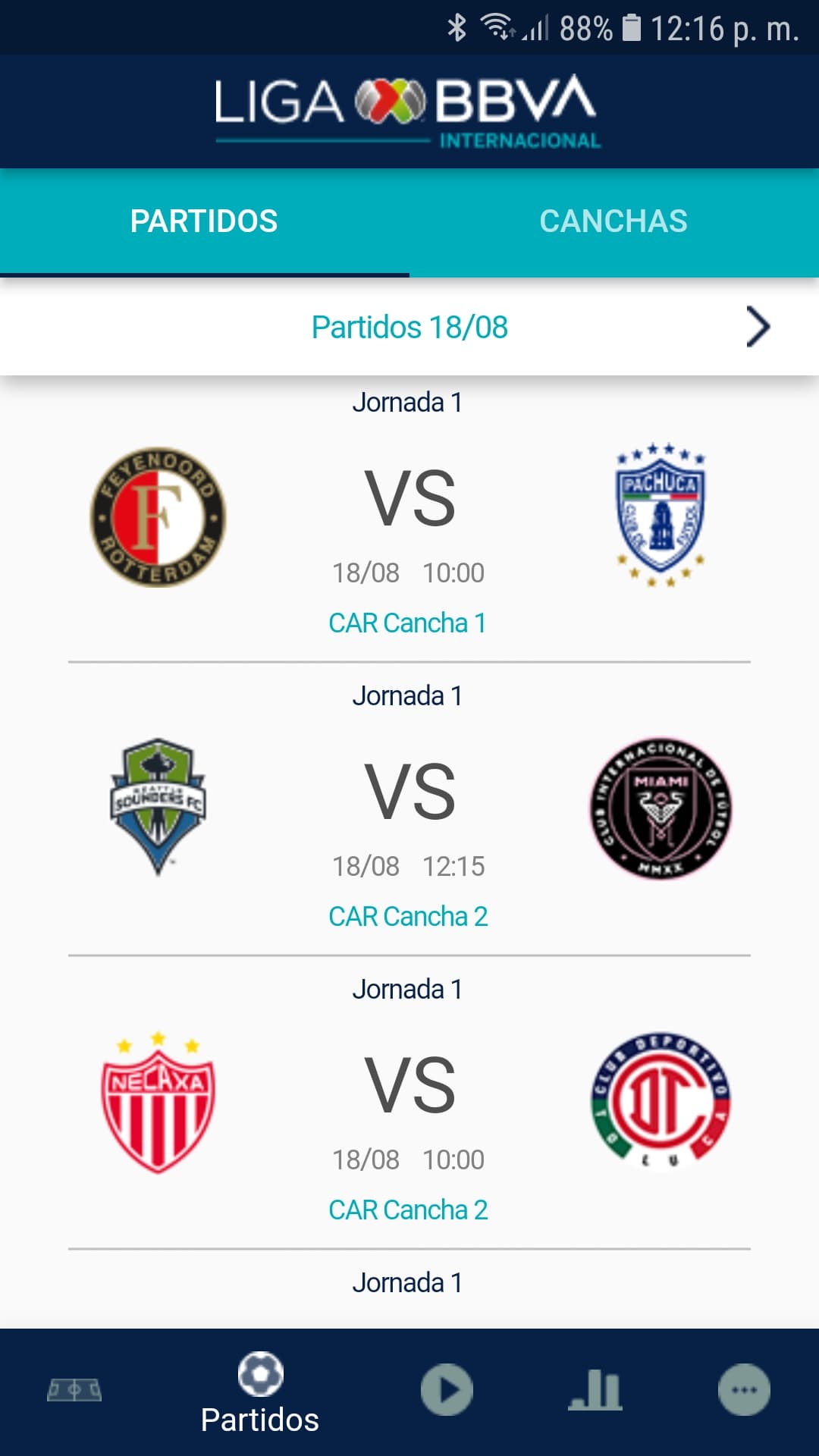Open the more options tab
Image resolution: width=819 pixels, height=1456 pixels.
coord(744,1390)
